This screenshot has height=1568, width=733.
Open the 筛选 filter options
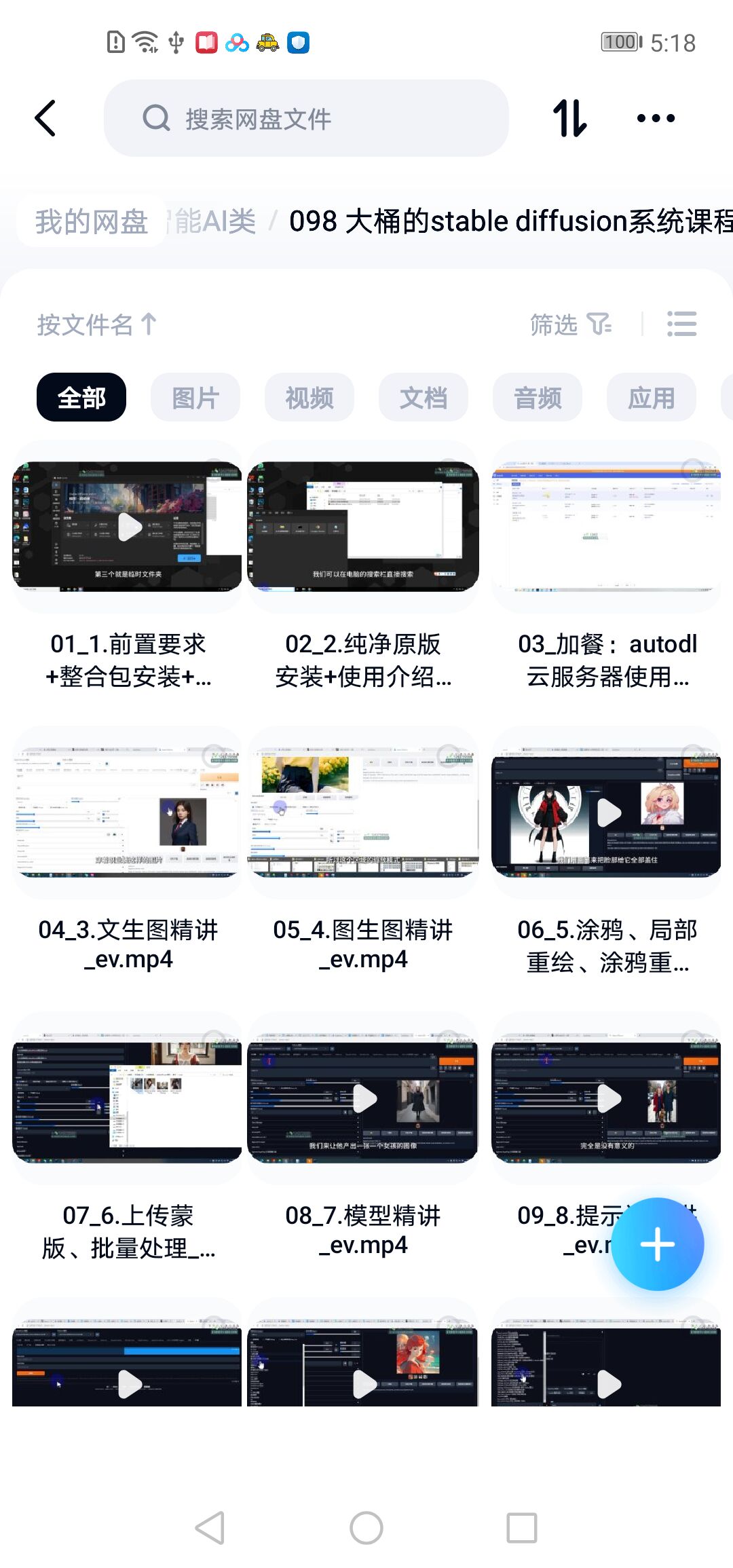(570, 324)
